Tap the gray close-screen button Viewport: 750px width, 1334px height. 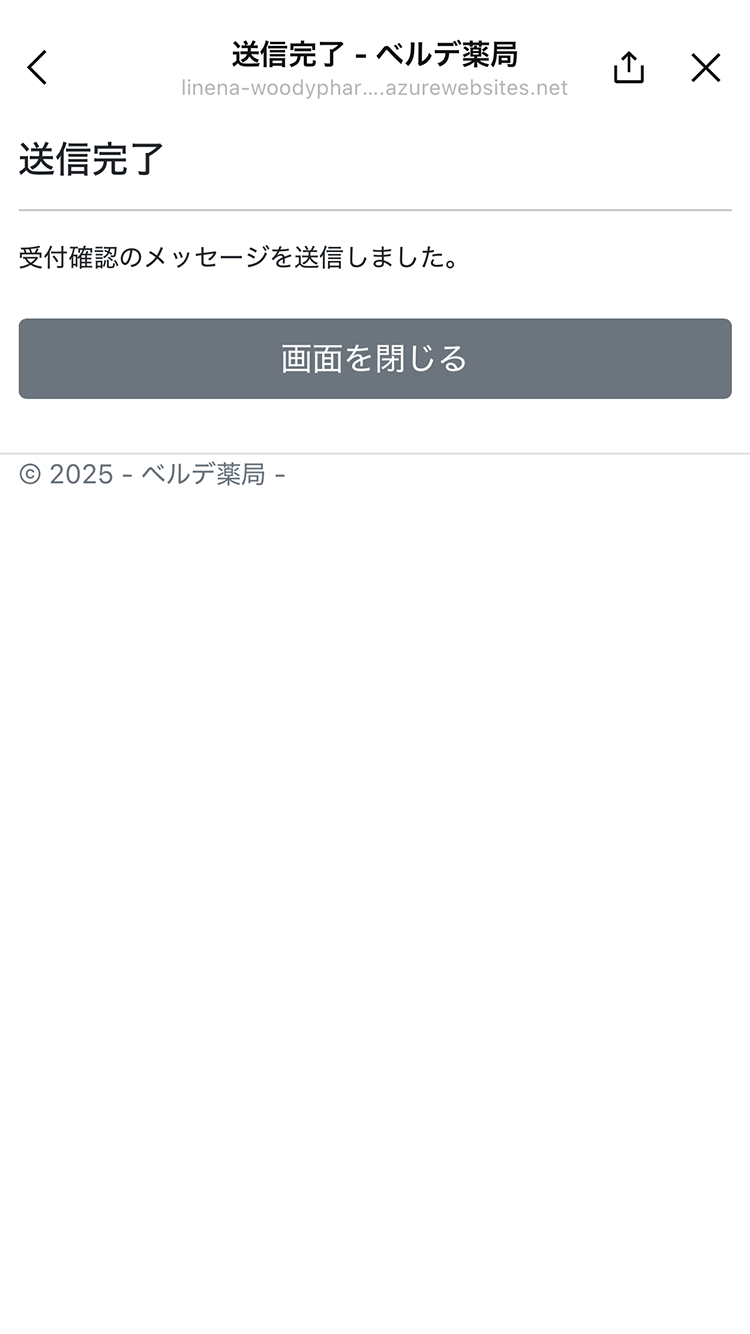[x=375, y=358]
